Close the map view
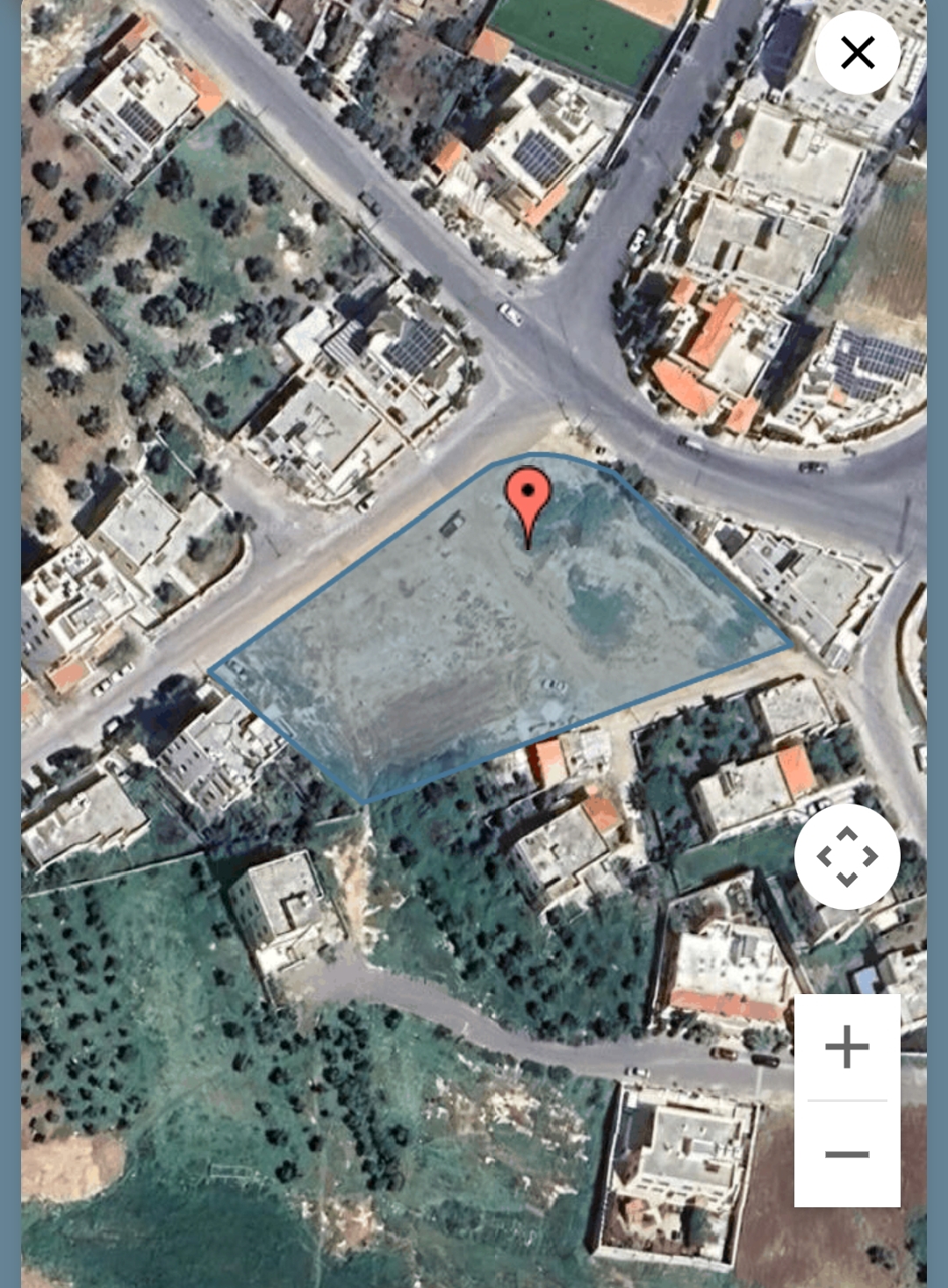Viewport: 948px width, 1288px height. (857, 53)
